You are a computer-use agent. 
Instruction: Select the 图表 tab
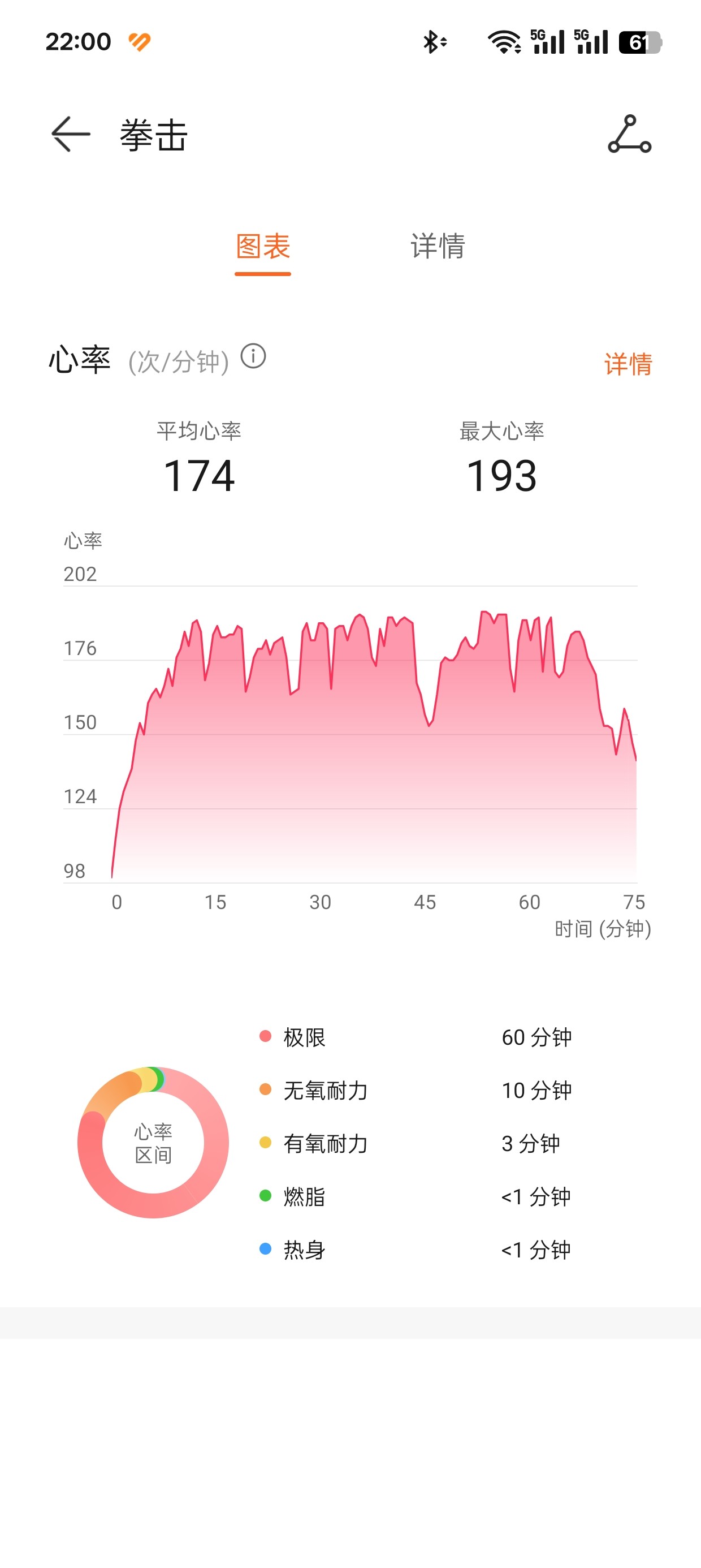coord(263,247)
